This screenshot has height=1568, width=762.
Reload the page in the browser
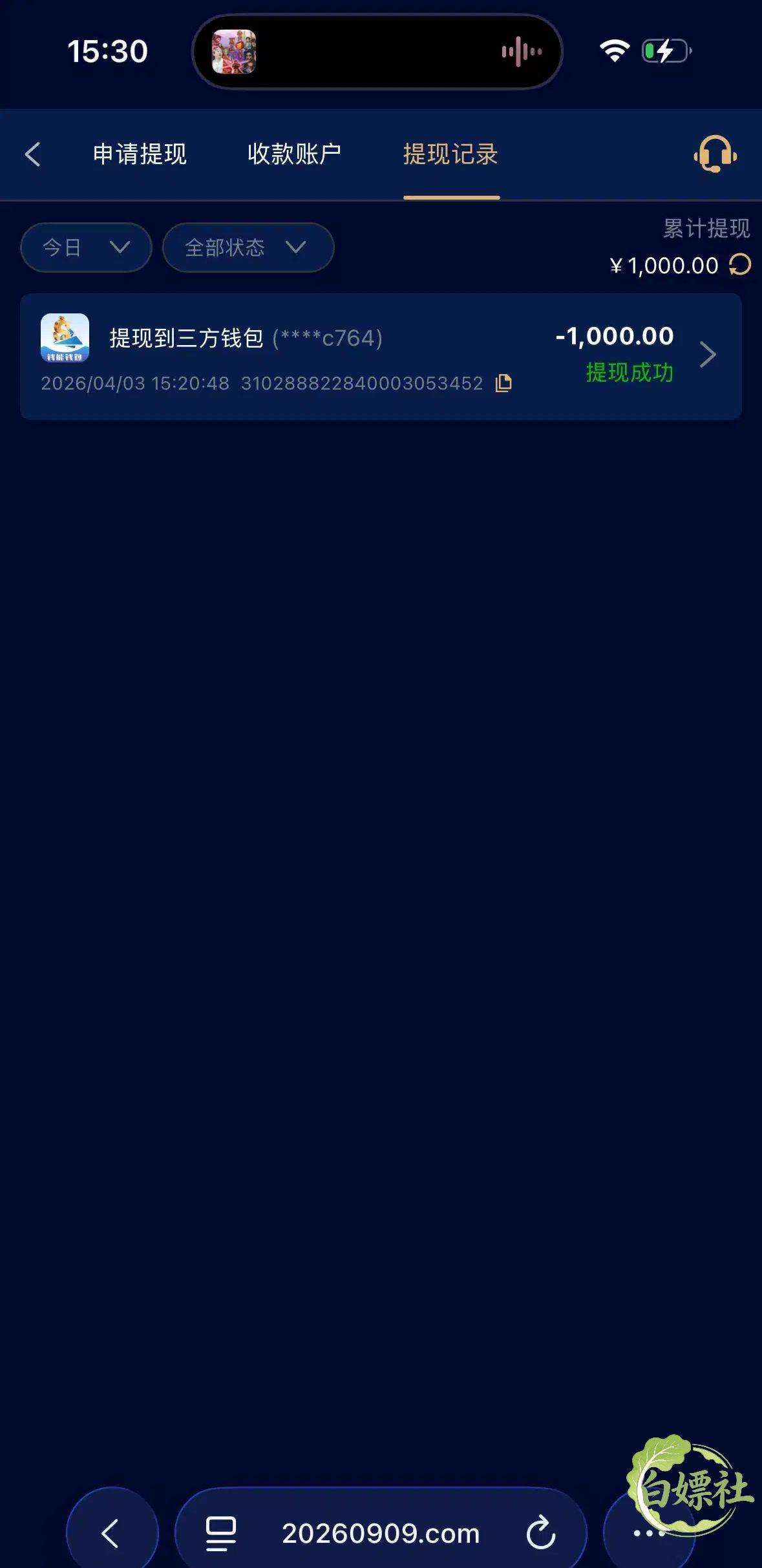click(540, 1533)
